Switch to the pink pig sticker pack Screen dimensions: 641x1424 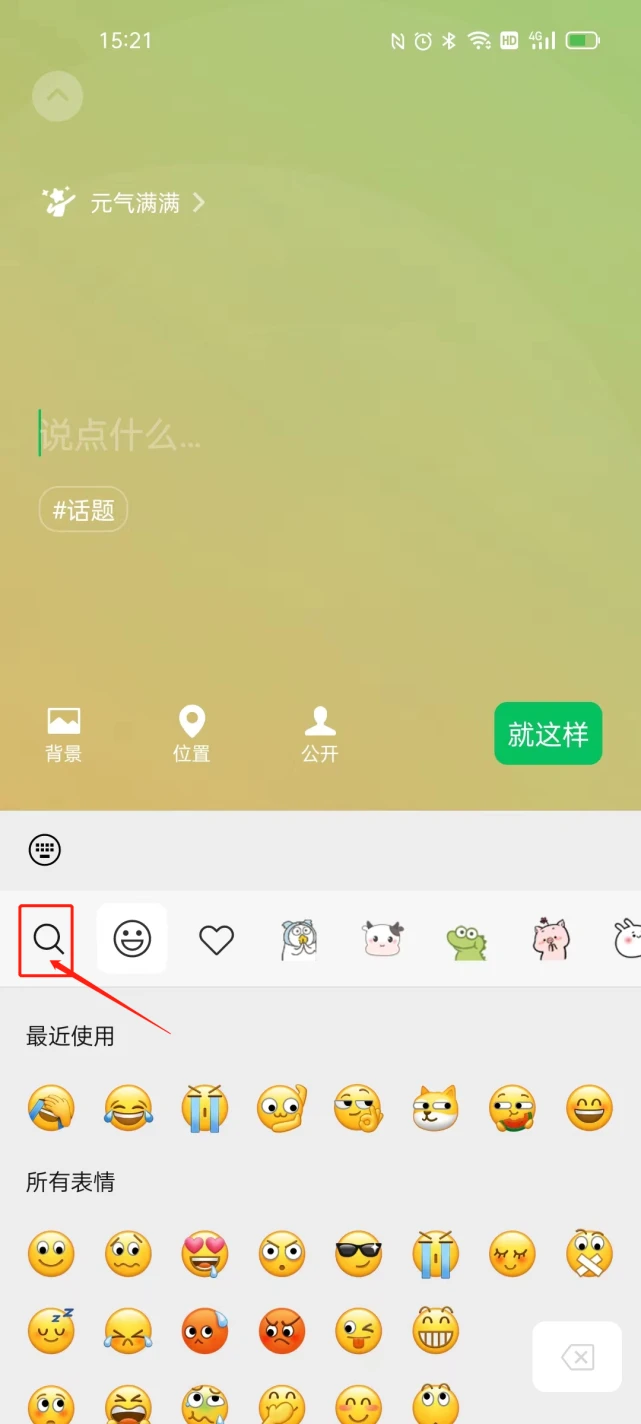coord(550,939)
